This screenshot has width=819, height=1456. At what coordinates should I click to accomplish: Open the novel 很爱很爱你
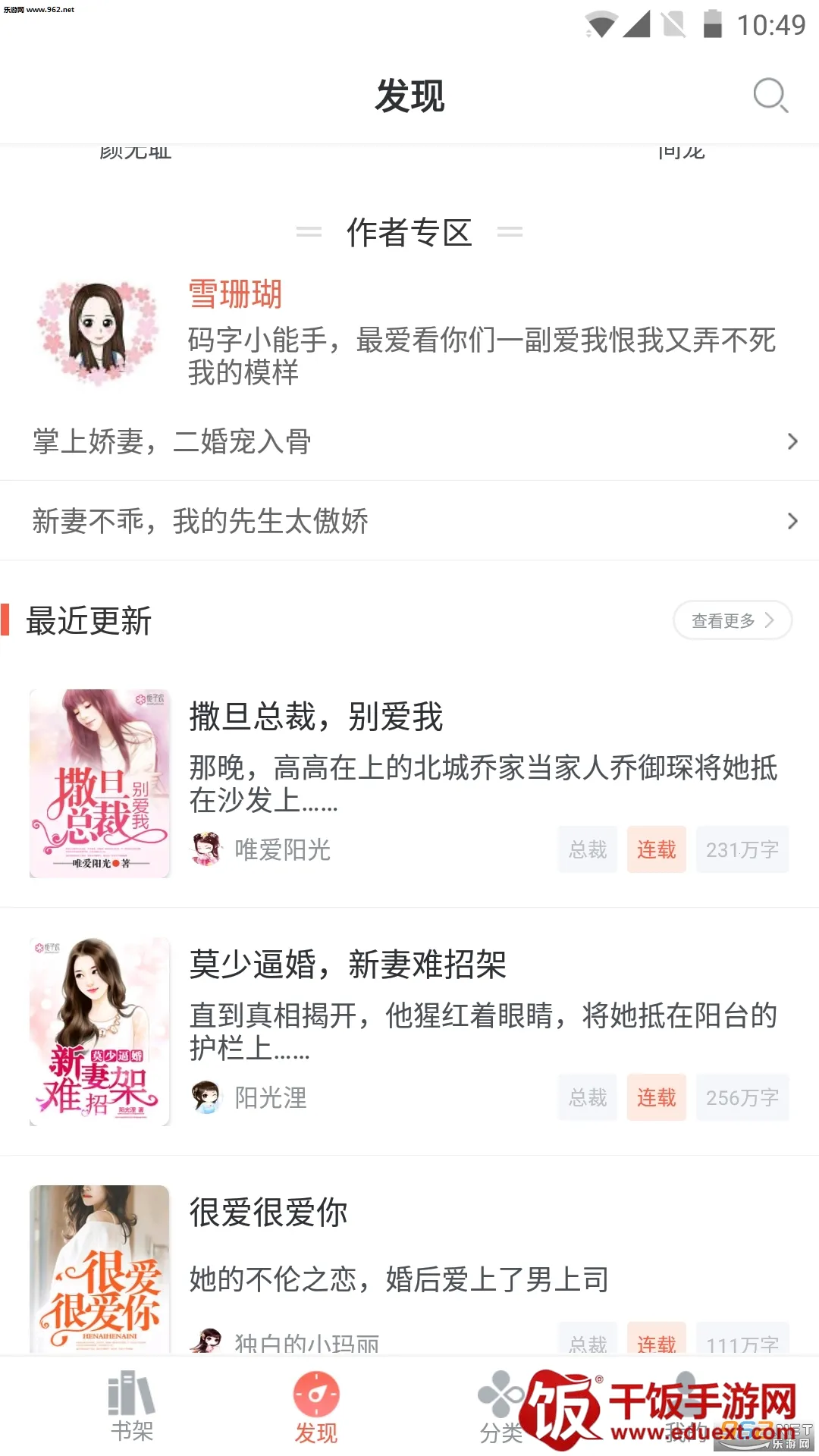point(268,1213)
